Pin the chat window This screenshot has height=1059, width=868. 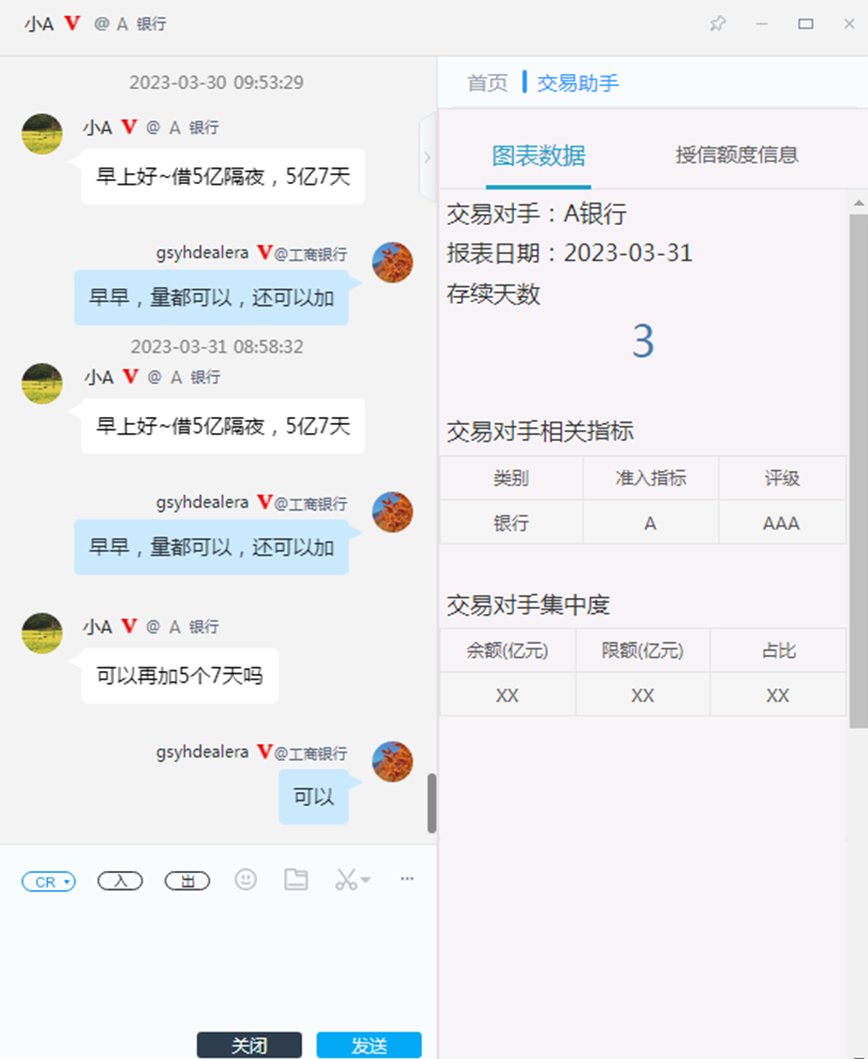(717, 24)
